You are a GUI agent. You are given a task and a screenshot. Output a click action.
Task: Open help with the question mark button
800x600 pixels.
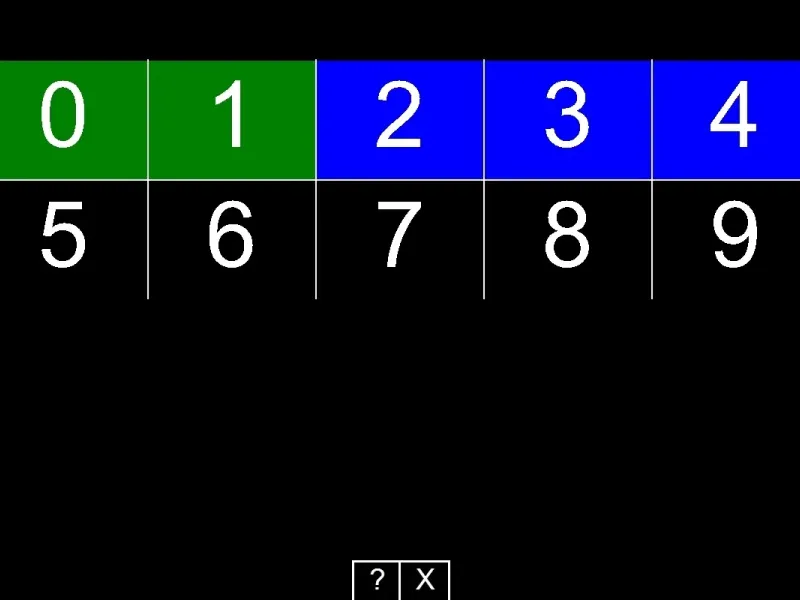376,580
